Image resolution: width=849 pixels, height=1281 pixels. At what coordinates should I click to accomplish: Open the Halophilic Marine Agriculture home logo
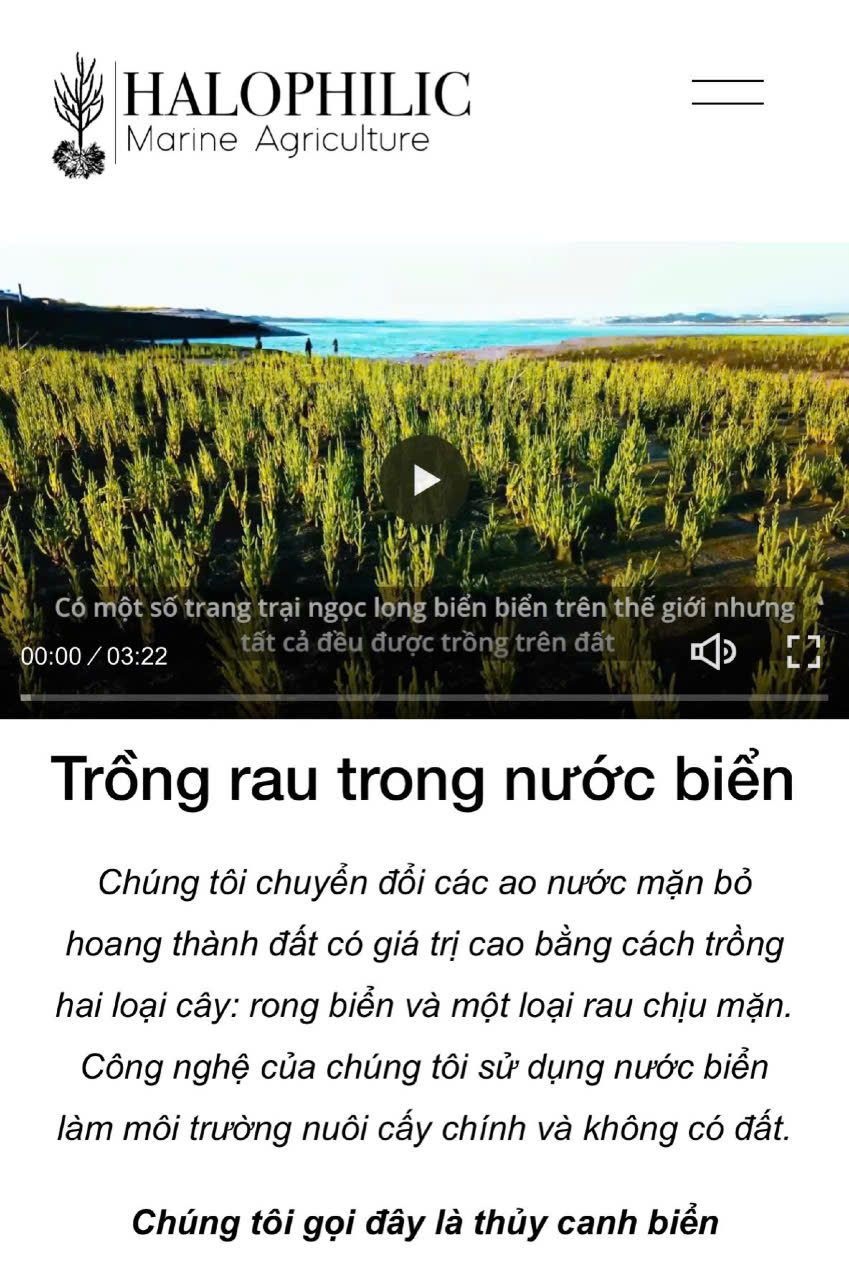click(262, 115)
